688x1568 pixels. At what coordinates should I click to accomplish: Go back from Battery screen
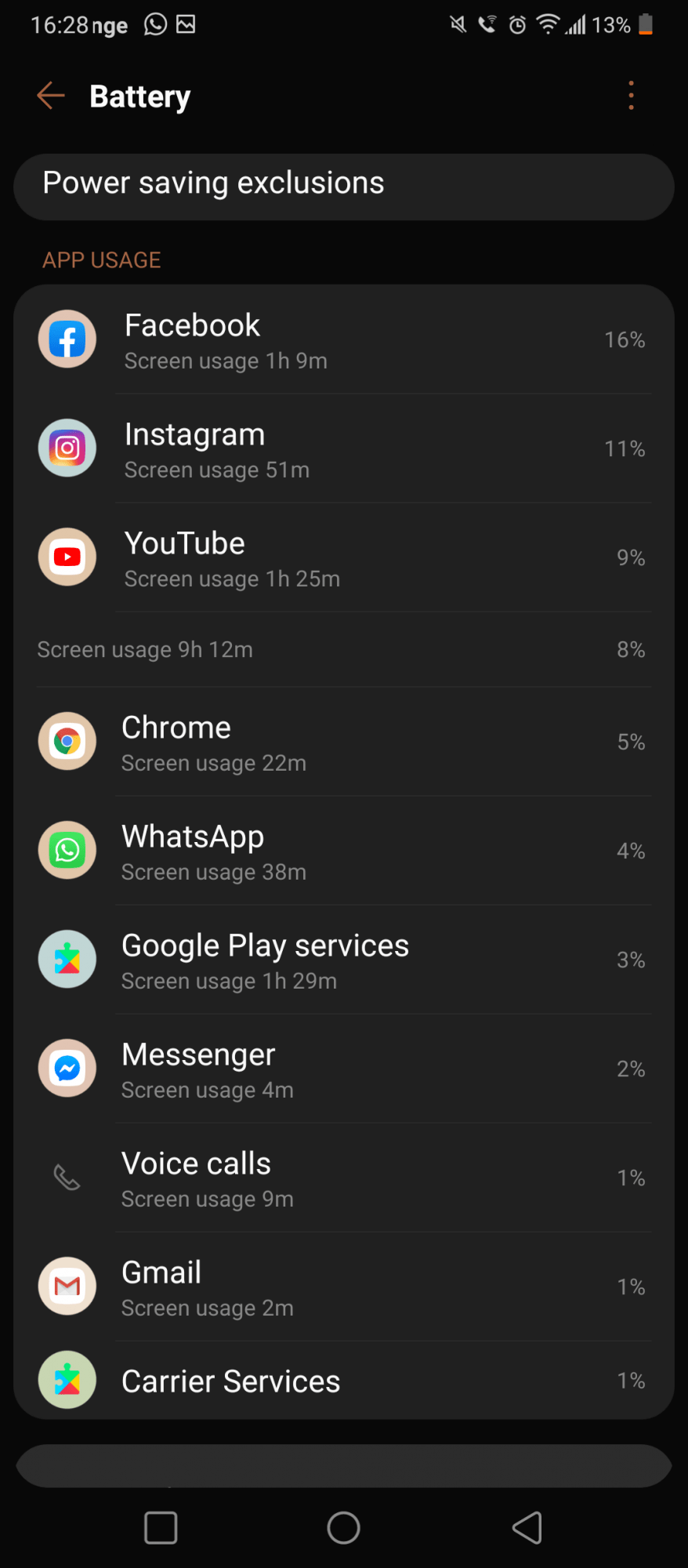coord(51,96)
